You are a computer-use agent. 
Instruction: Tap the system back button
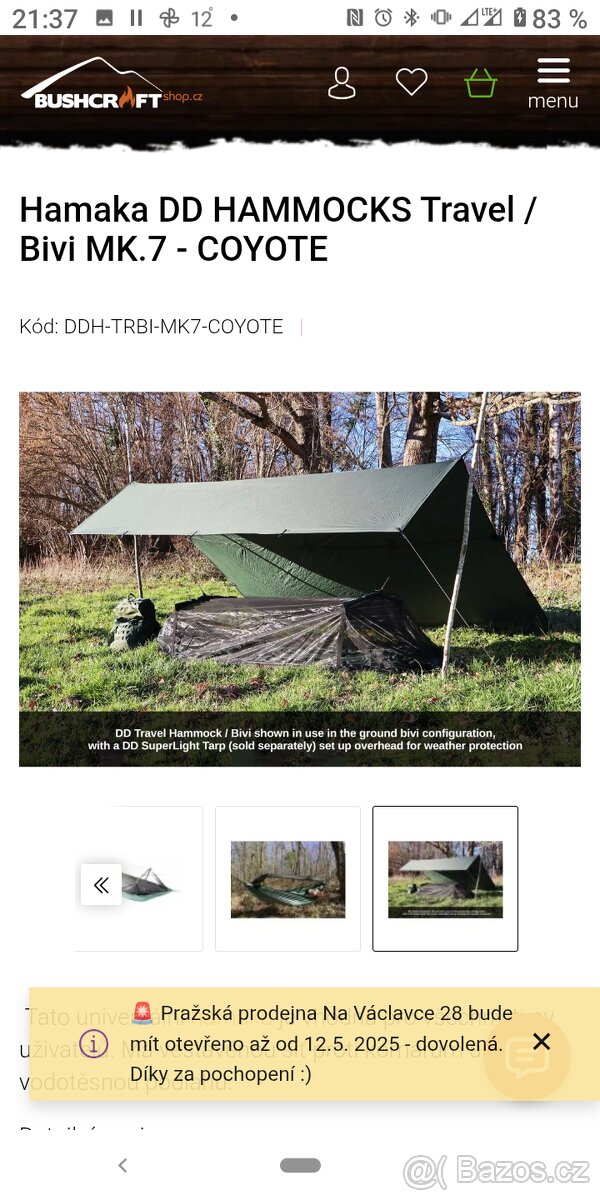[x=123, y=1165]
